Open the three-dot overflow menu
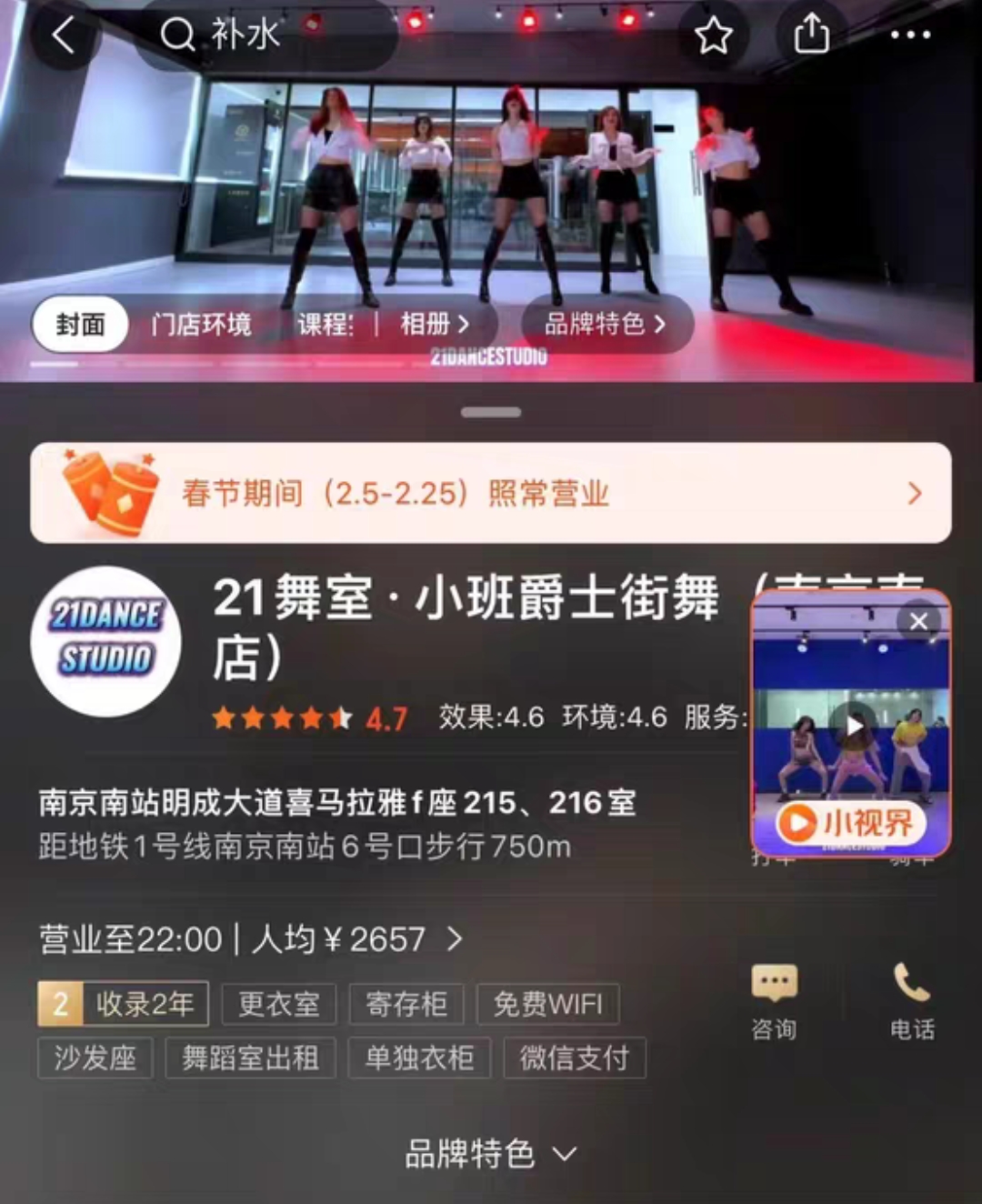Image resolution: width=982 pixels, height=1204 pixels. 910,36
